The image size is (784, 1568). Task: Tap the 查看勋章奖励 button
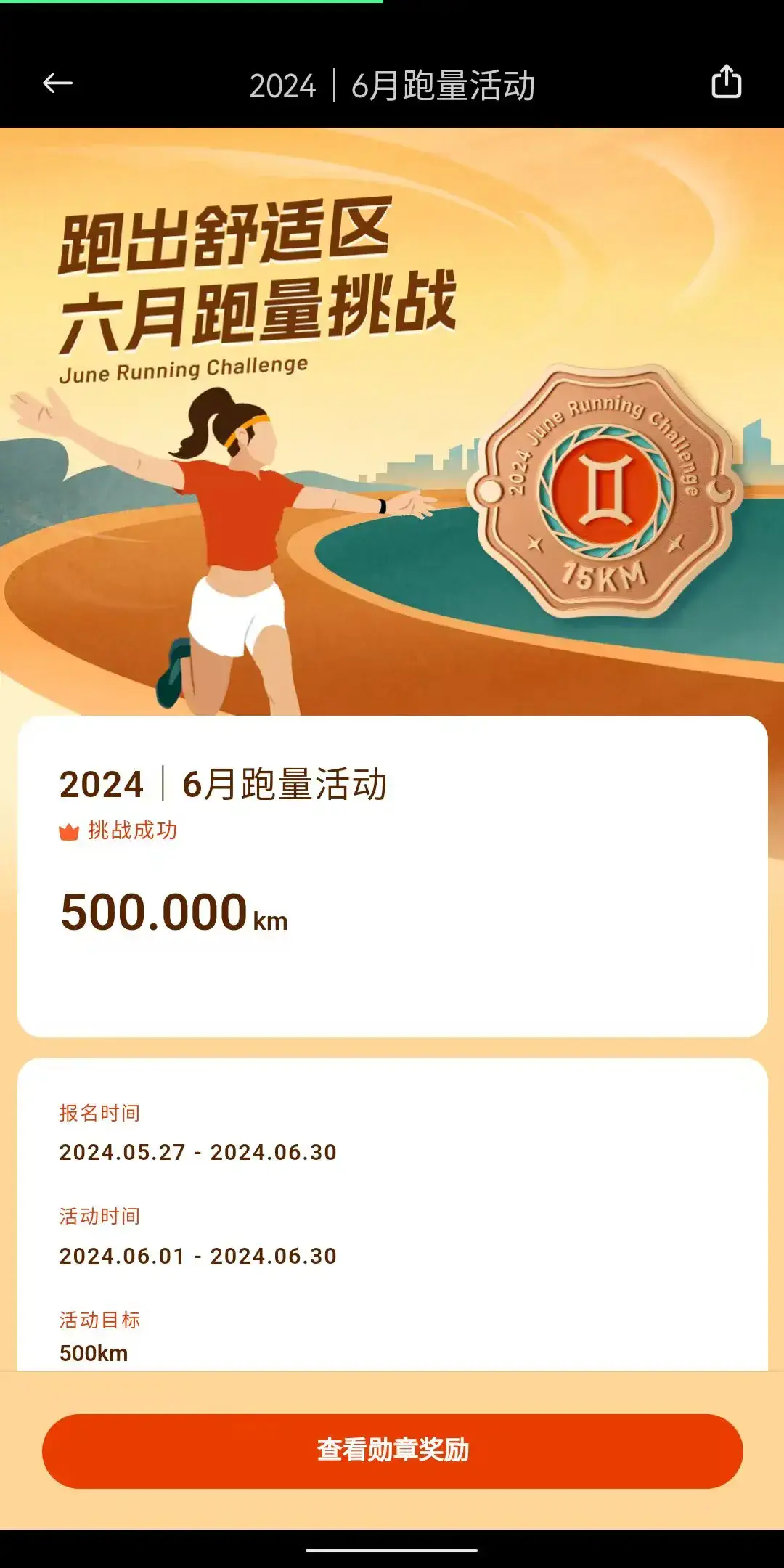[x=392, y=1450]
